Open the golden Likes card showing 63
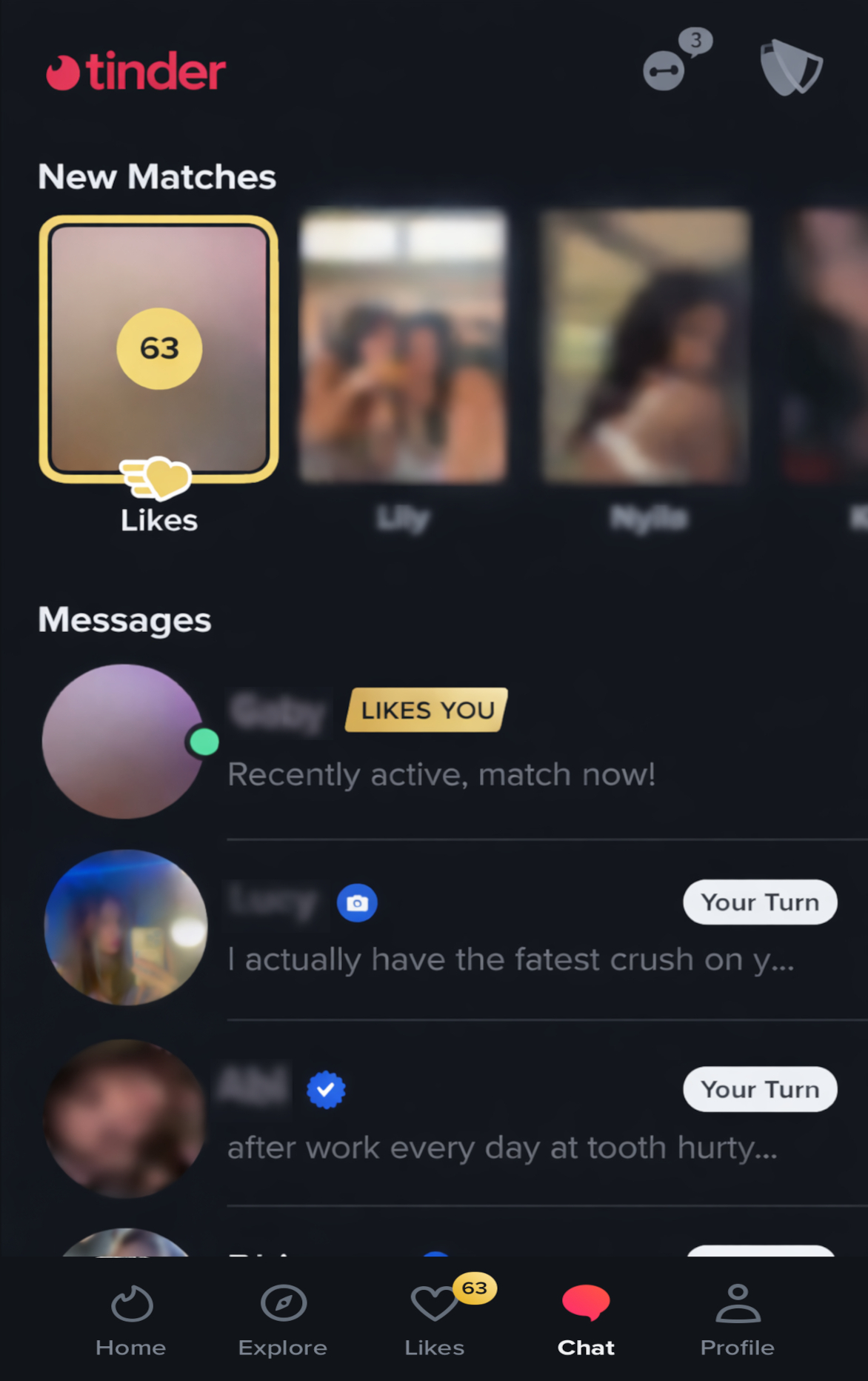868x1381 pixels. (158, 348)
